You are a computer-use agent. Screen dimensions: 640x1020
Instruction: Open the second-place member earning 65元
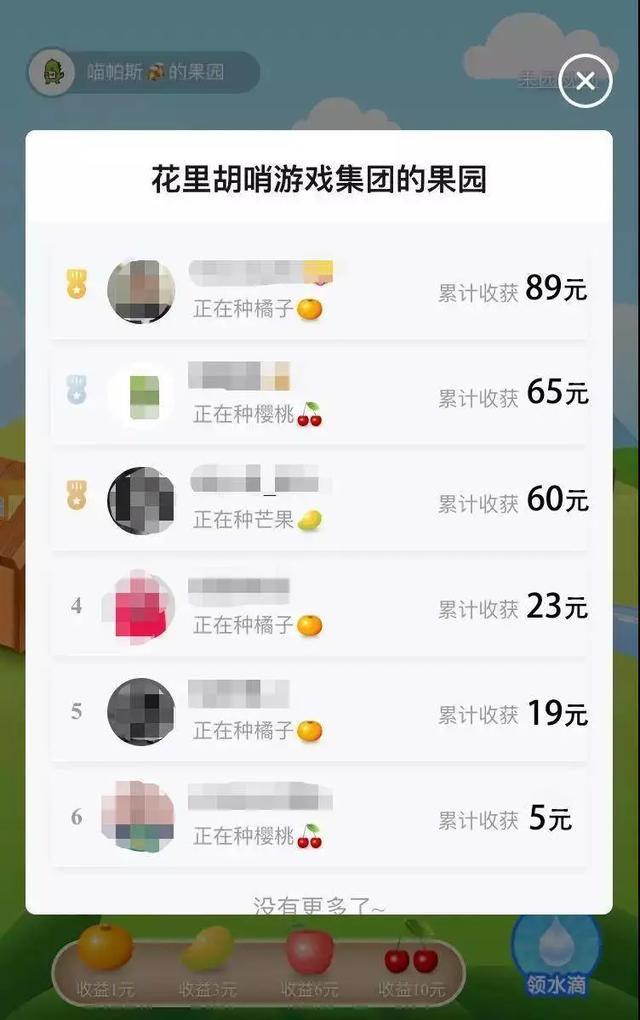click(x=319, y=394)
